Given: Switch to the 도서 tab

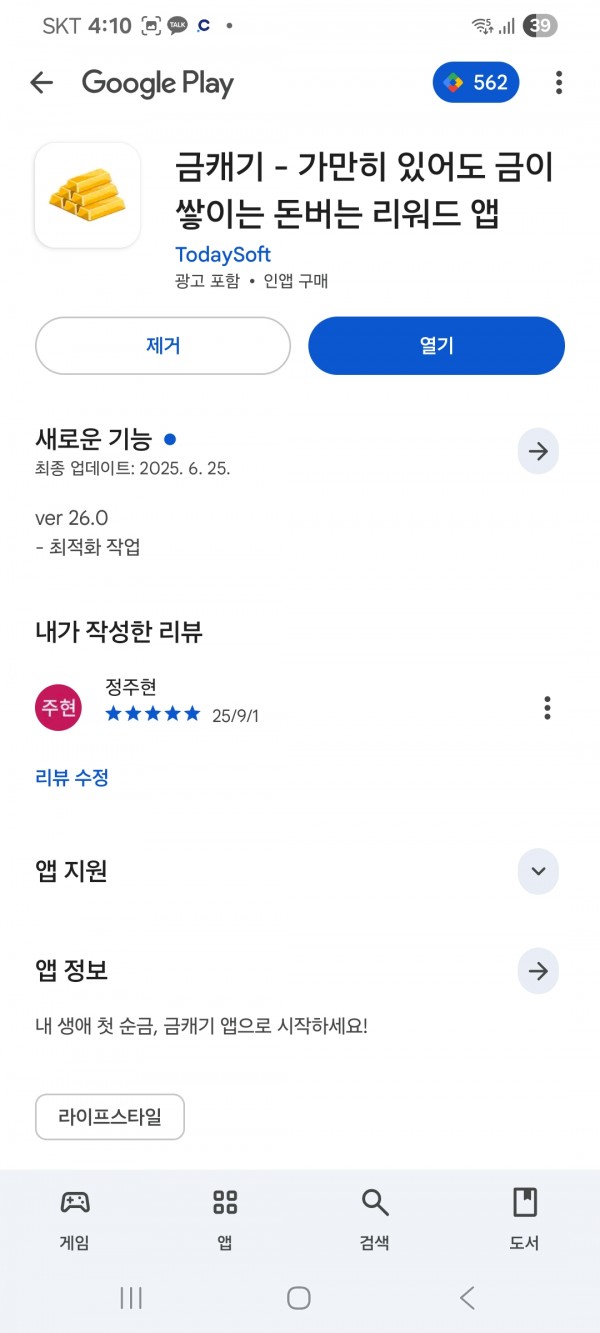Looking at the screenshot, I should click(525, 1220).
